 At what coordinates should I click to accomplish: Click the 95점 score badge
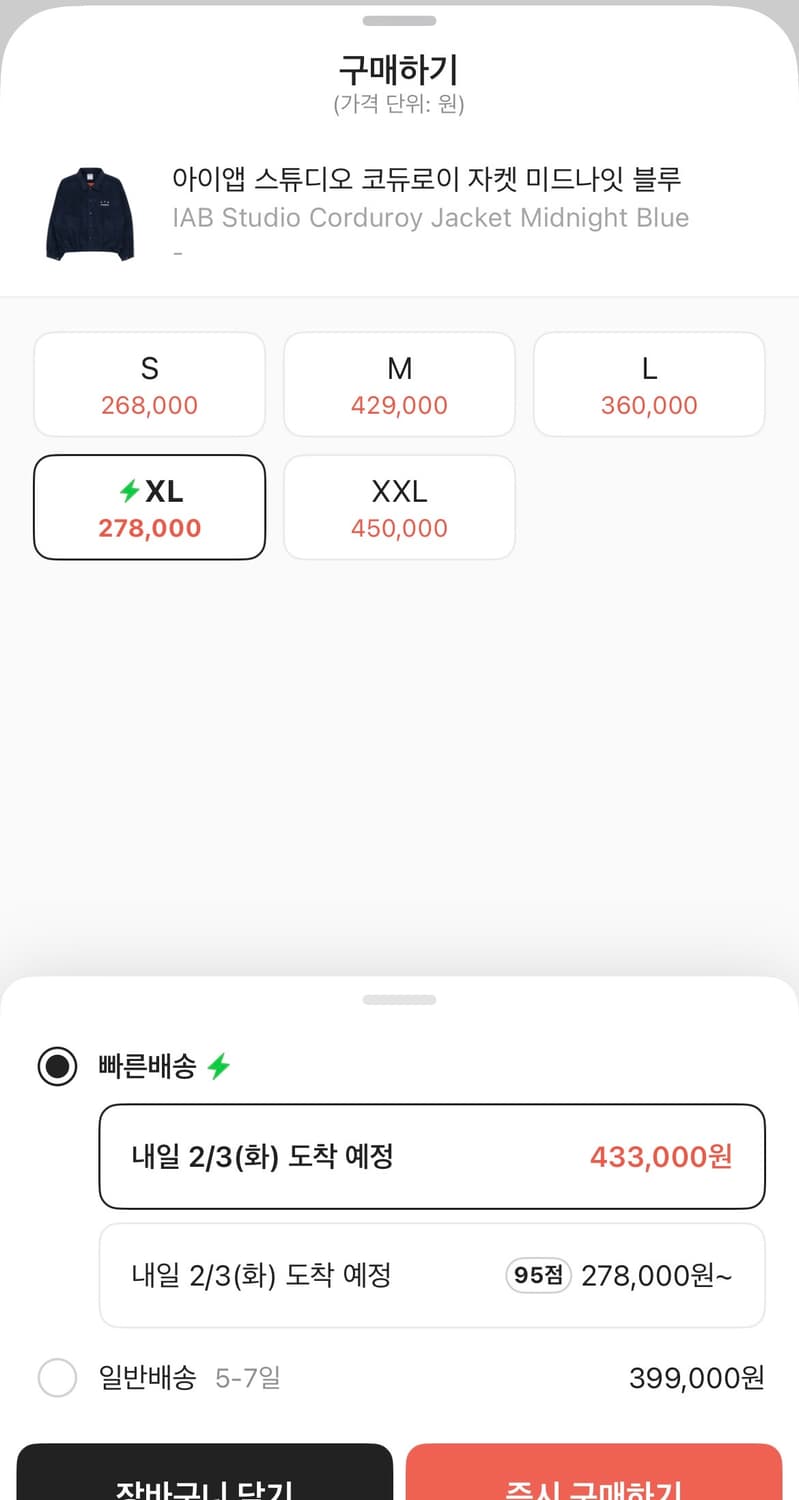click(537, 1275)
